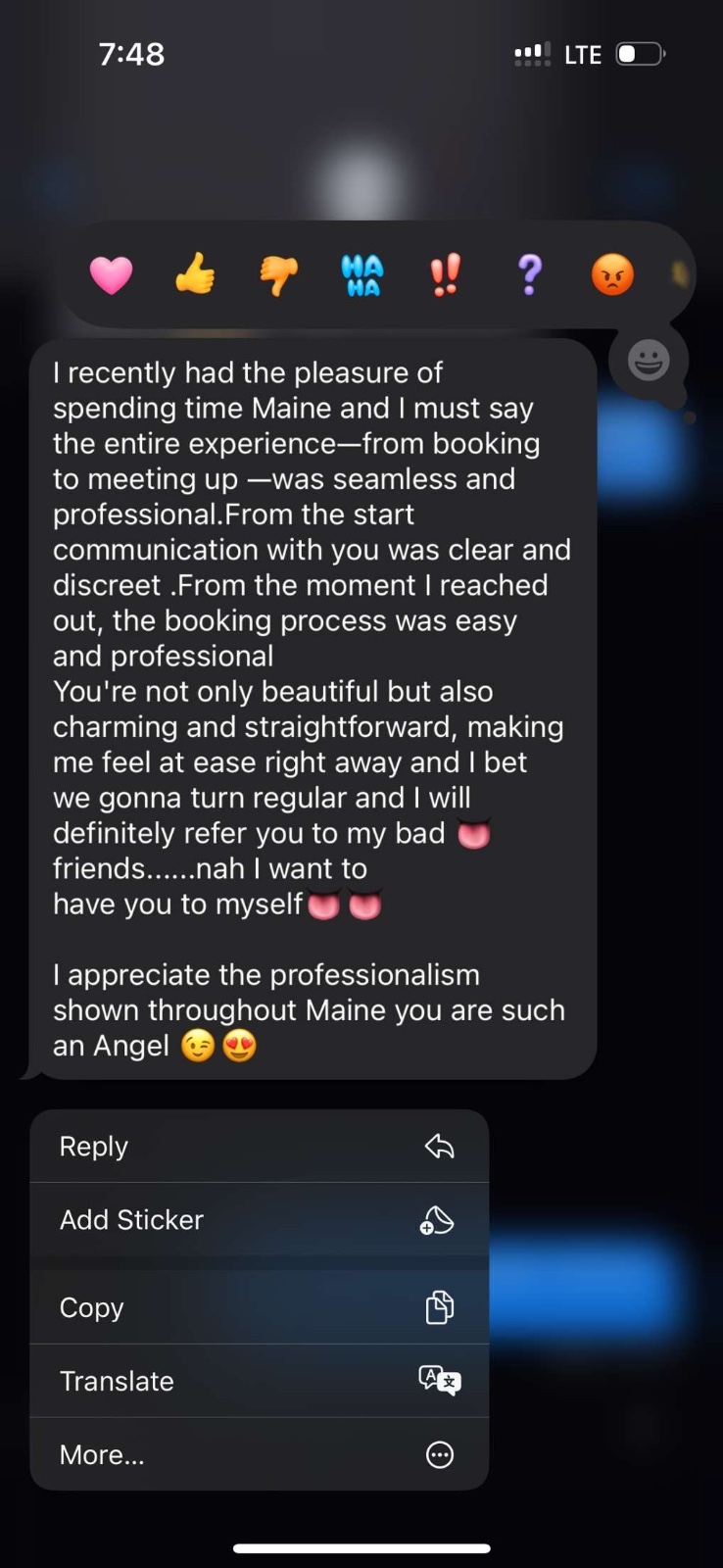
Task: React with the double exclamation tapback
Action: (446, 274)
